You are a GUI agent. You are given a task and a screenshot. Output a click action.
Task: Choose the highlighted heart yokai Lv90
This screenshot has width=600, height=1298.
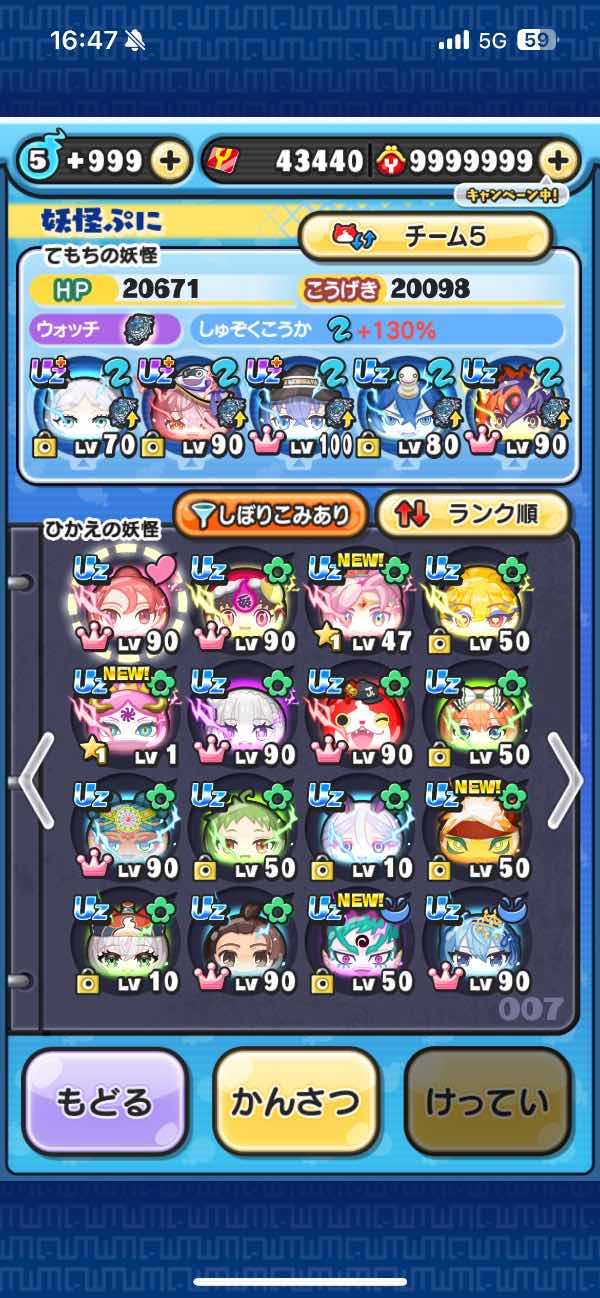121,603
